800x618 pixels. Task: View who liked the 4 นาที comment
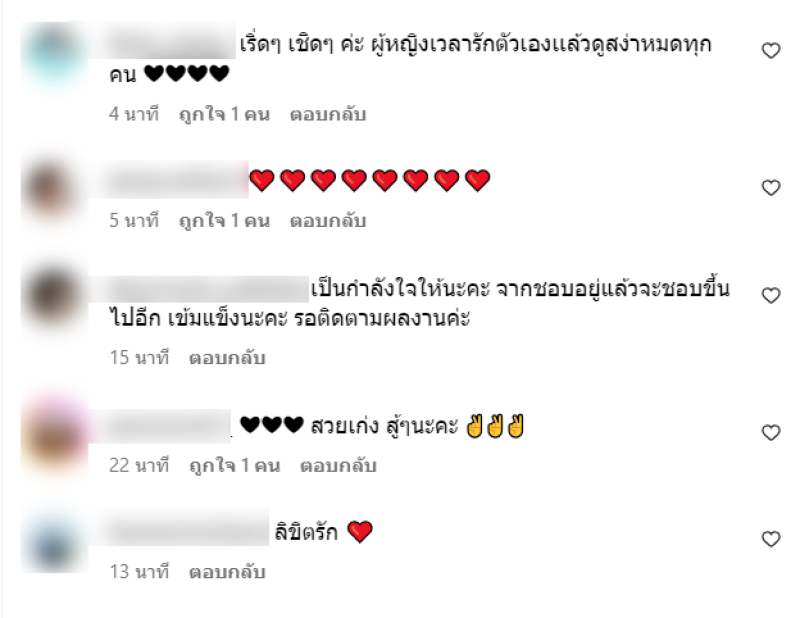[x=225, y=114]
